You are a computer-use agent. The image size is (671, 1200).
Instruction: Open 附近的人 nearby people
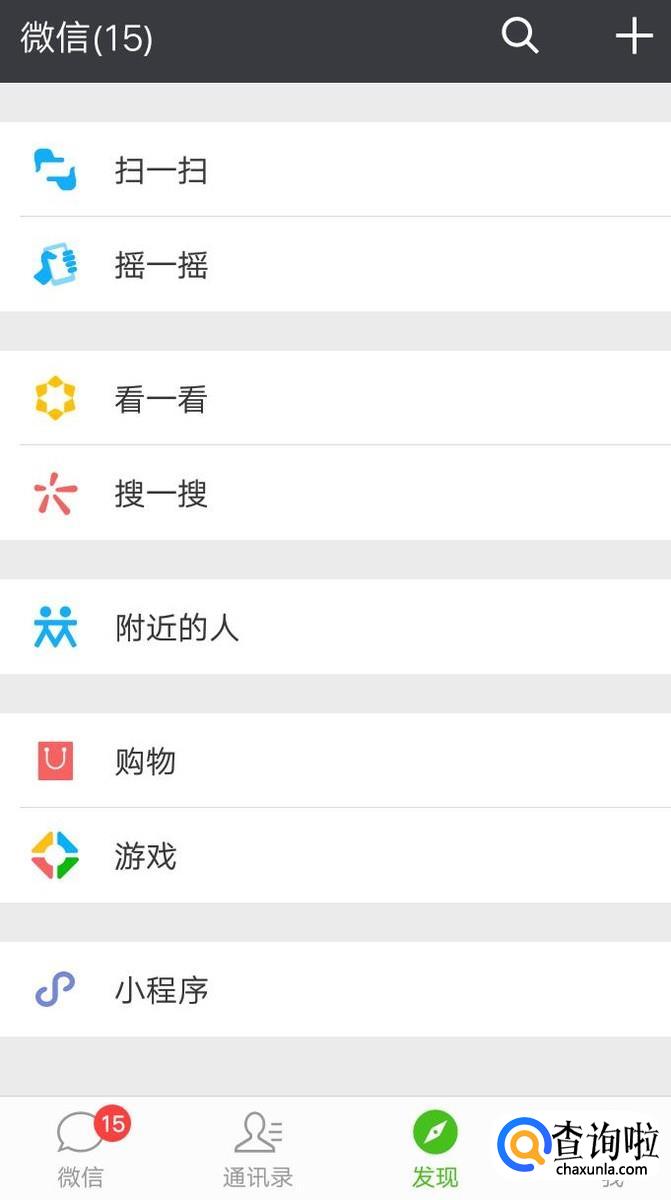click(x=335, y=627)
